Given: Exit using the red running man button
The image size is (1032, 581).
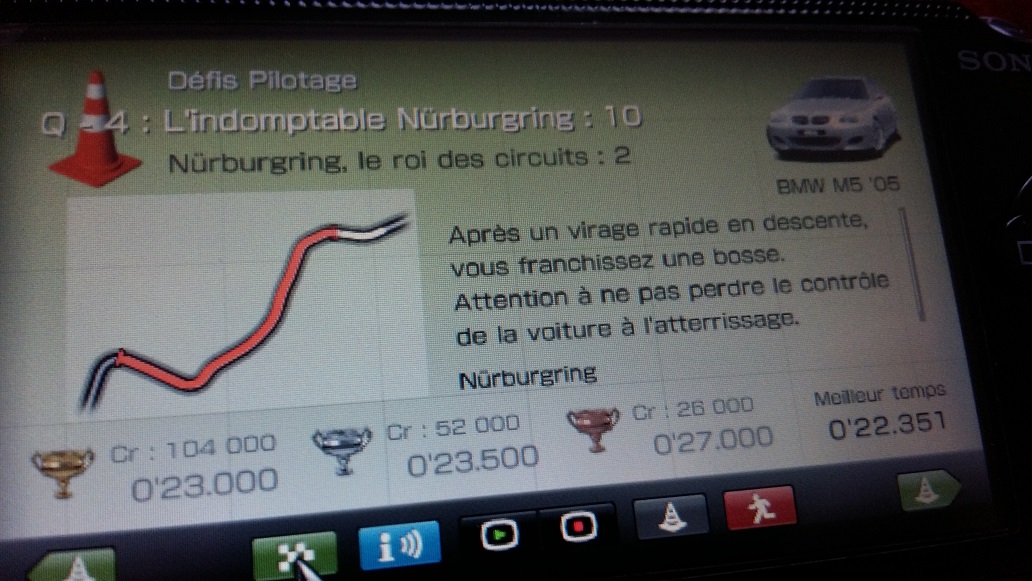Looking at the screenshot, I should pyautogui.click(x=760, y=508).
